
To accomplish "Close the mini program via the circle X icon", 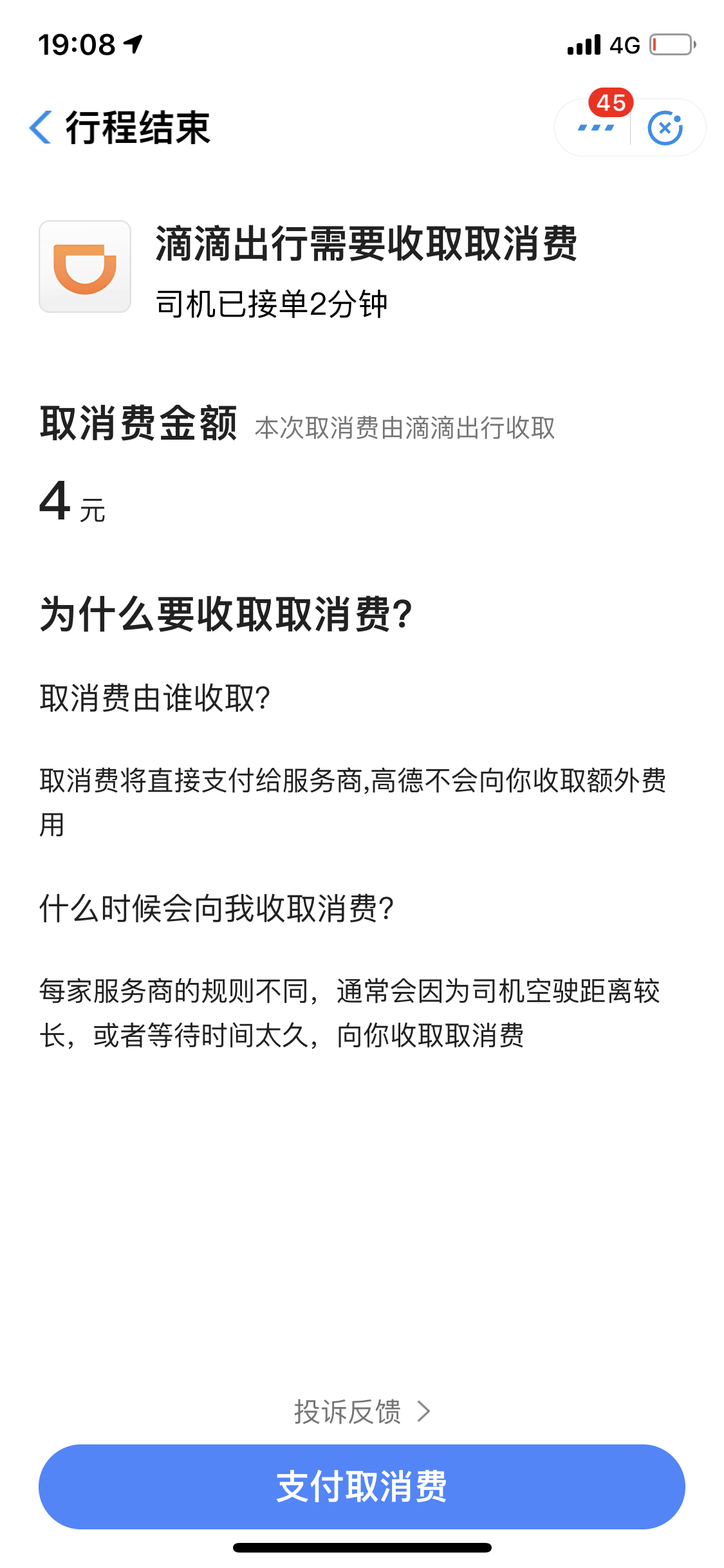I will 665,128.
